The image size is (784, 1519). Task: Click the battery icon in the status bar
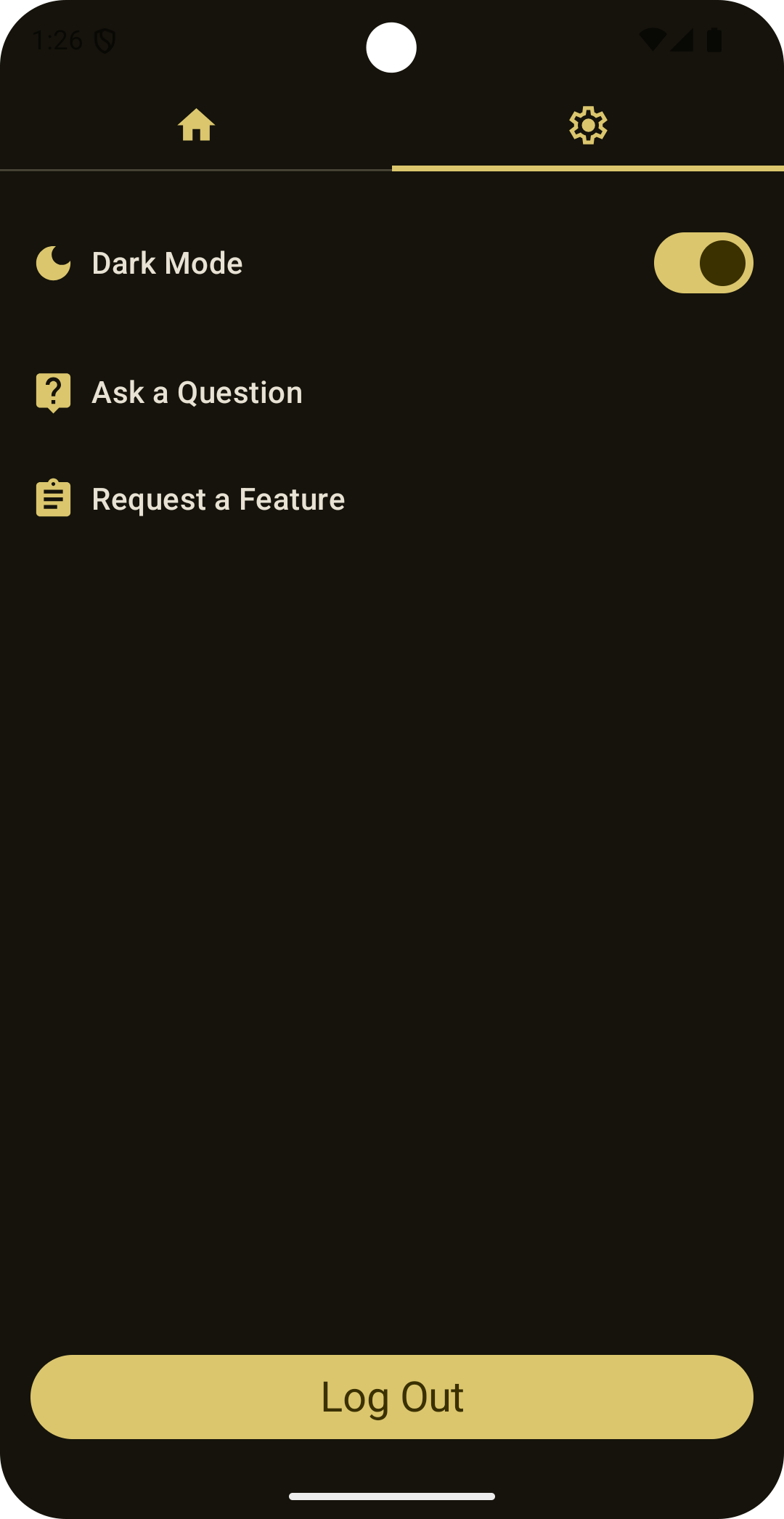click(x=714, y=41)
